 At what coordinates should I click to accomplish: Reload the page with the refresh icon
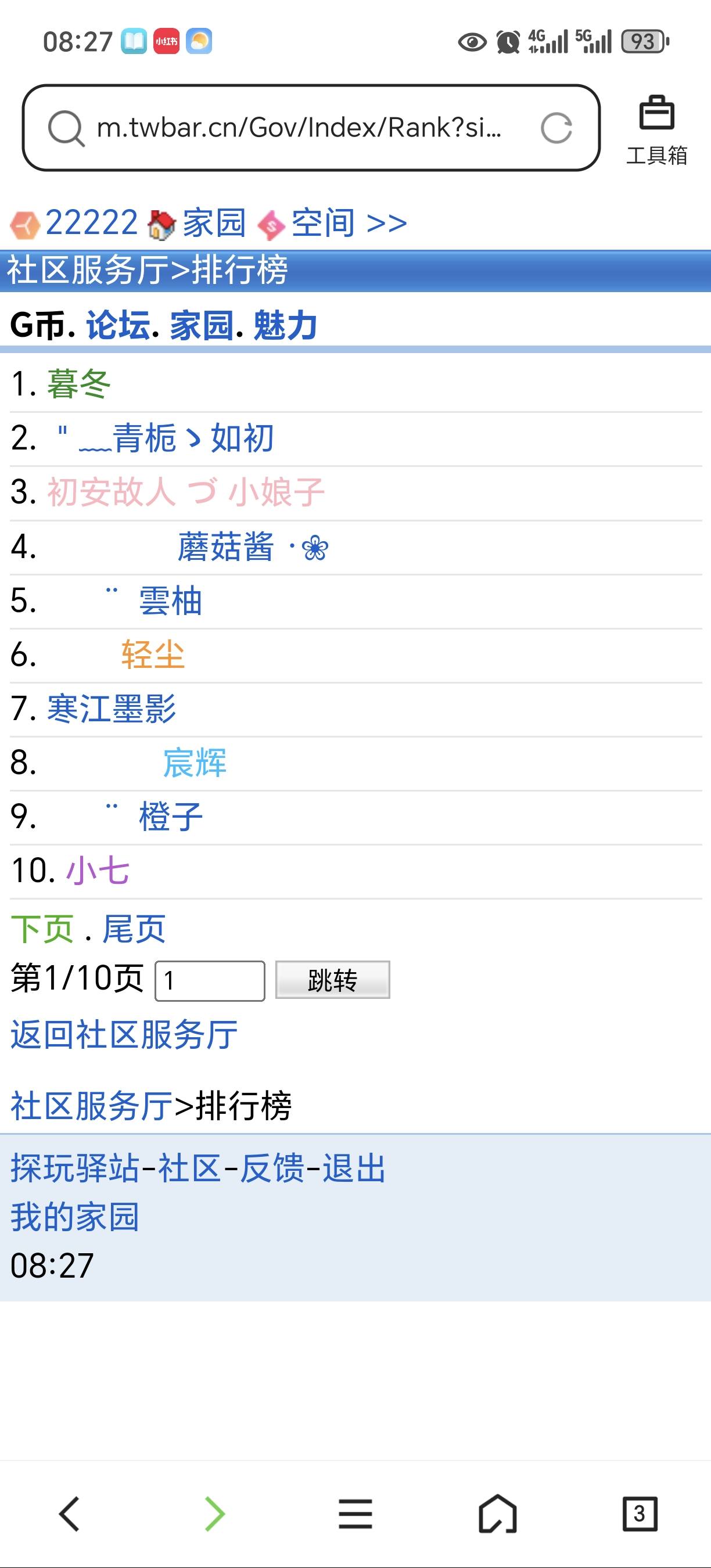click(x=556, y=128)
